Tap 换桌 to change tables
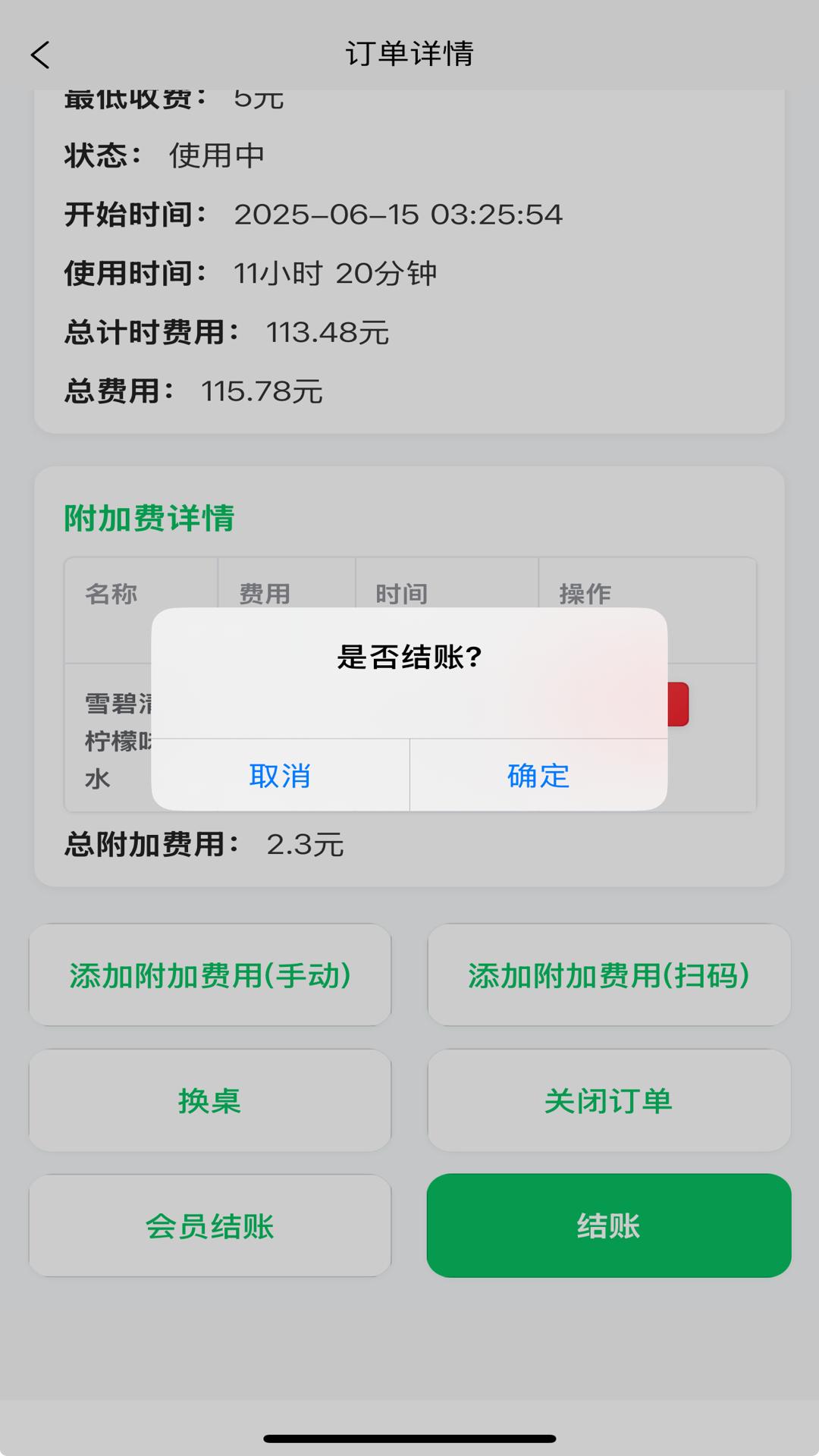 coord(210,1101)
